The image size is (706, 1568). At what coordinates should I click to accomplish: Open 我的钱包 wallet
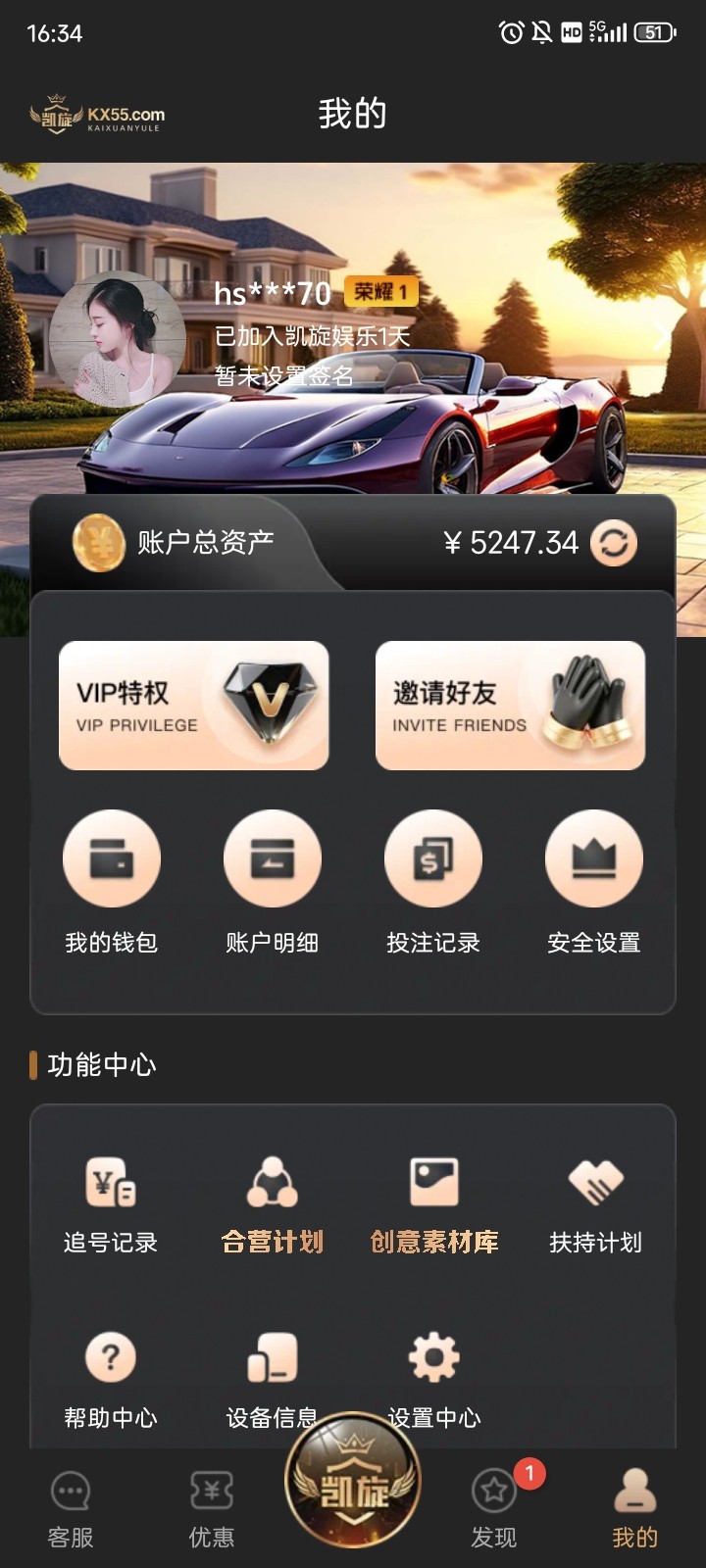[x=112, y=859]
